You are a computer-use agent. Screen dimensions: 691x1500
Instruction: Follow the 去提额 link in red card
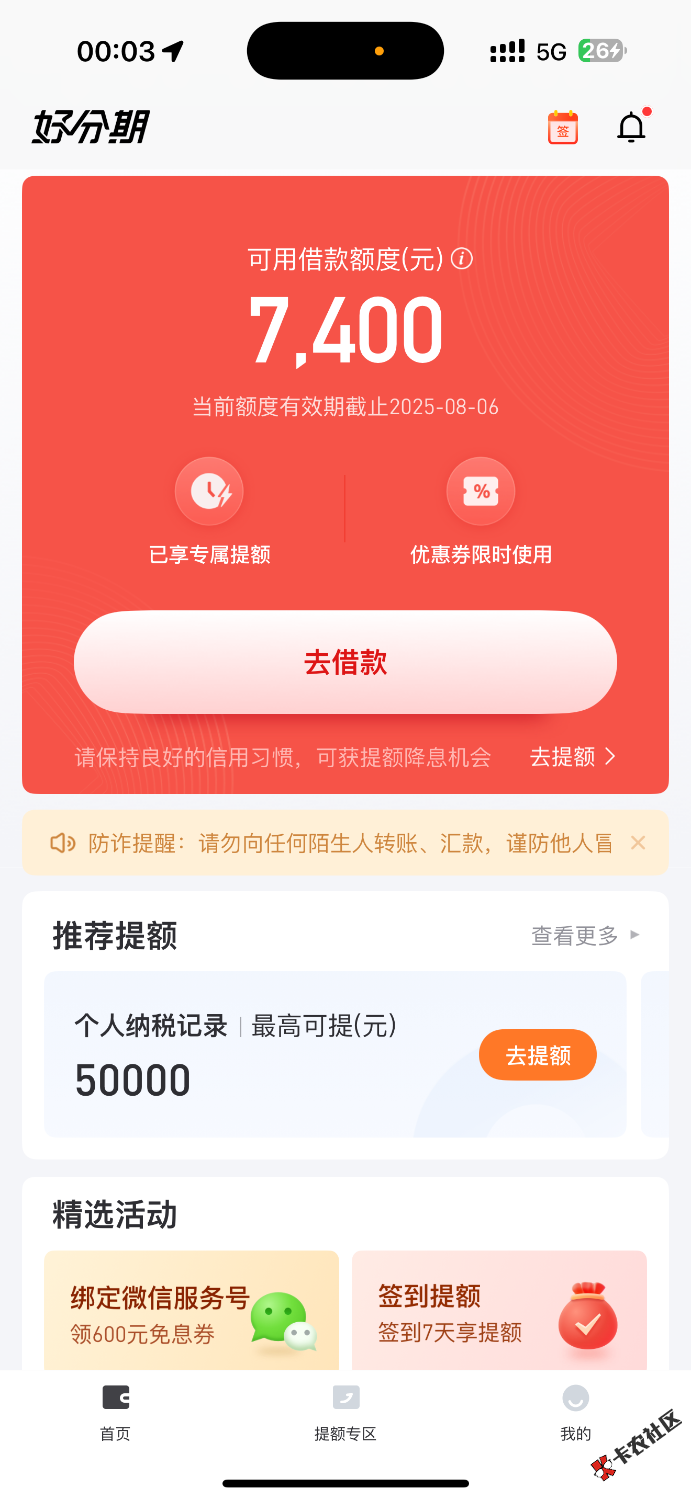(573, 757)
